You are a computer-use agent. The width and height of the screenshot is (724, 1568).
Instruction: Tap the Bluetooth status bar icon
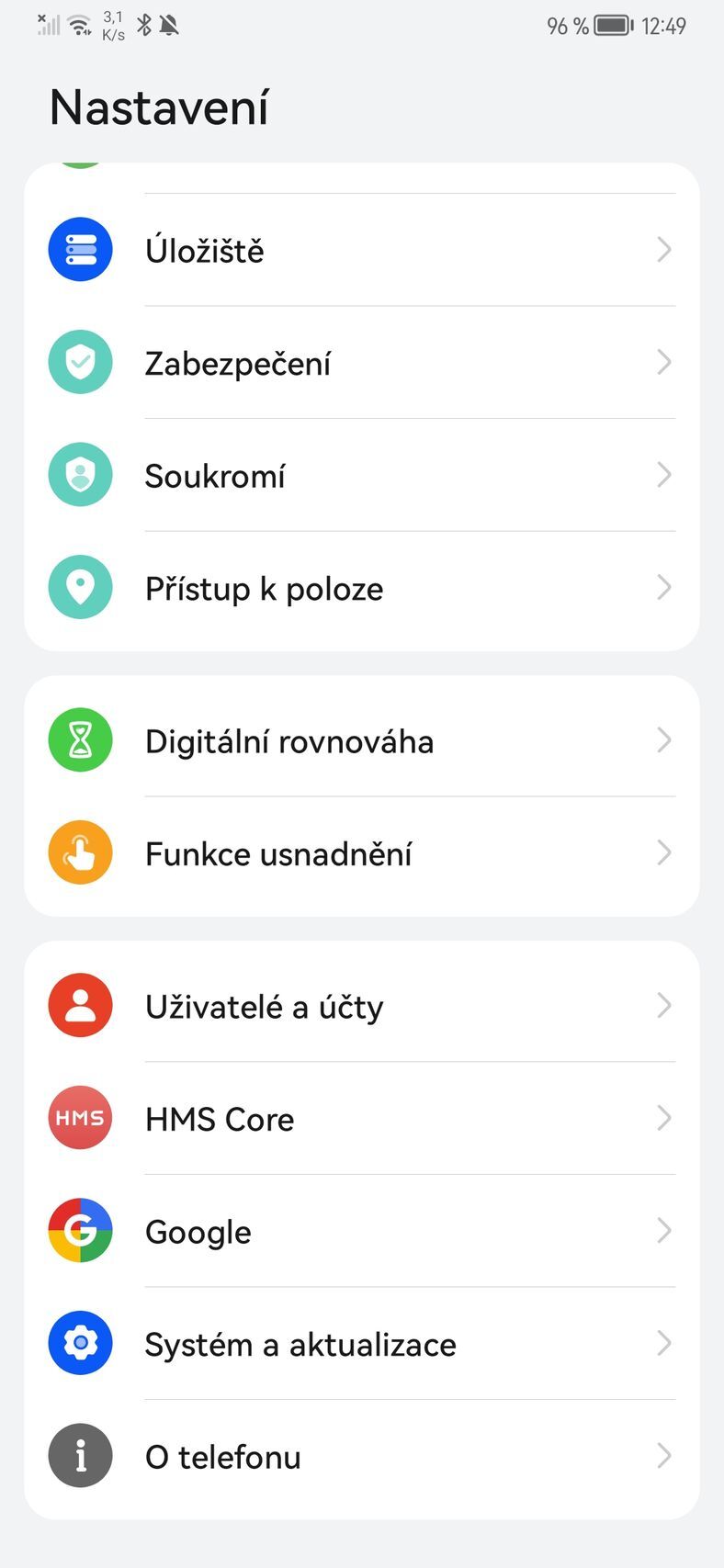pyautogui.click(x=142, y=25)
